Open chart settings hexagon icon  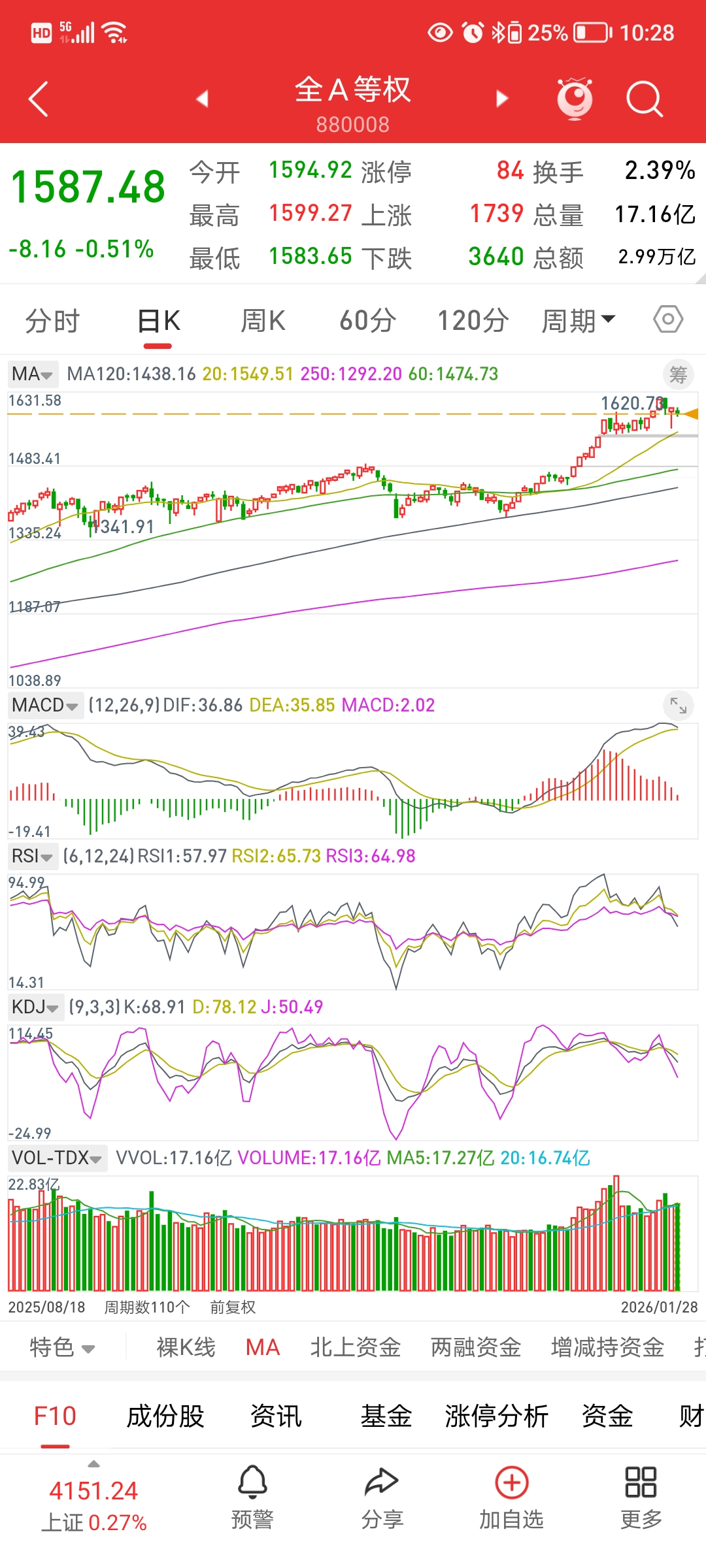pyautogui.click(x=668, y=319)
